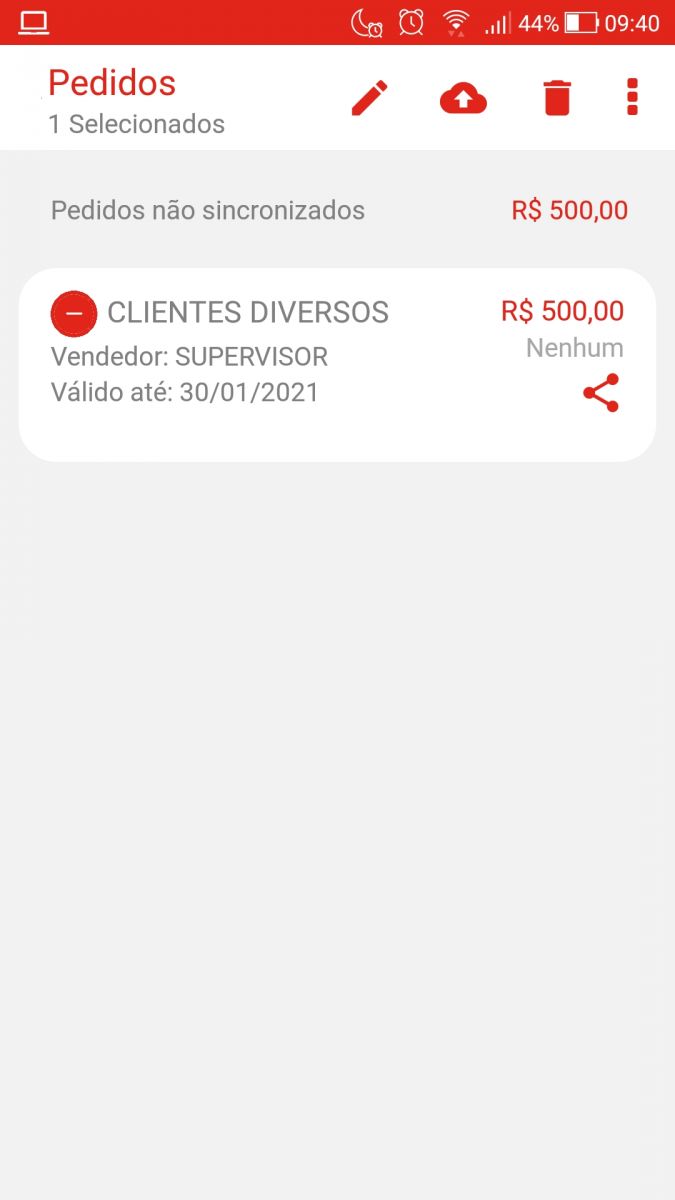This screenshot has height=1200, width=675.
Task: Deselect the CLIENTES DIVERSOS order
Action: (74, 313)
